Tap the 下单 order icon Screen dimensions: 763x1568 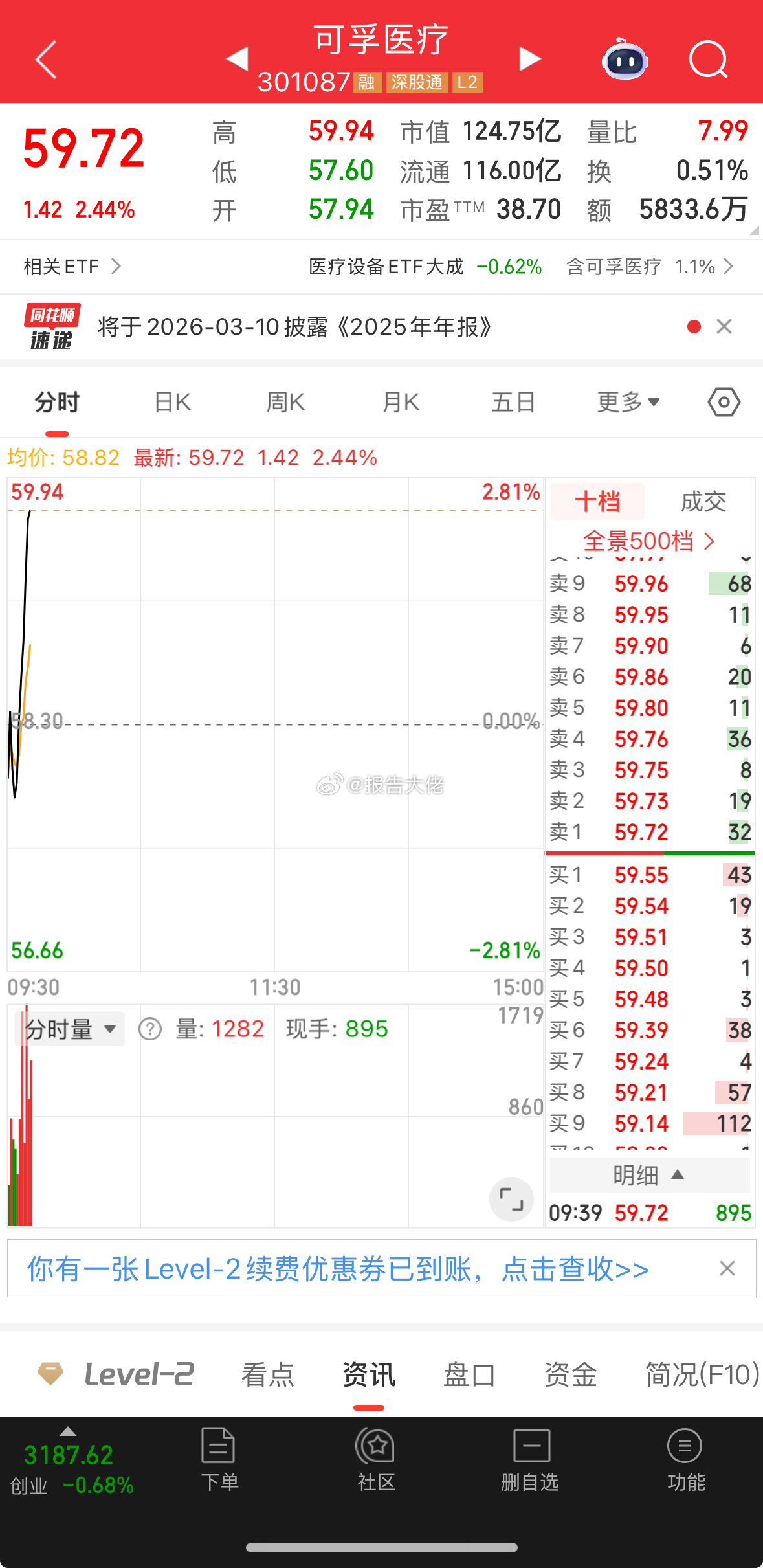(219, 1459)
